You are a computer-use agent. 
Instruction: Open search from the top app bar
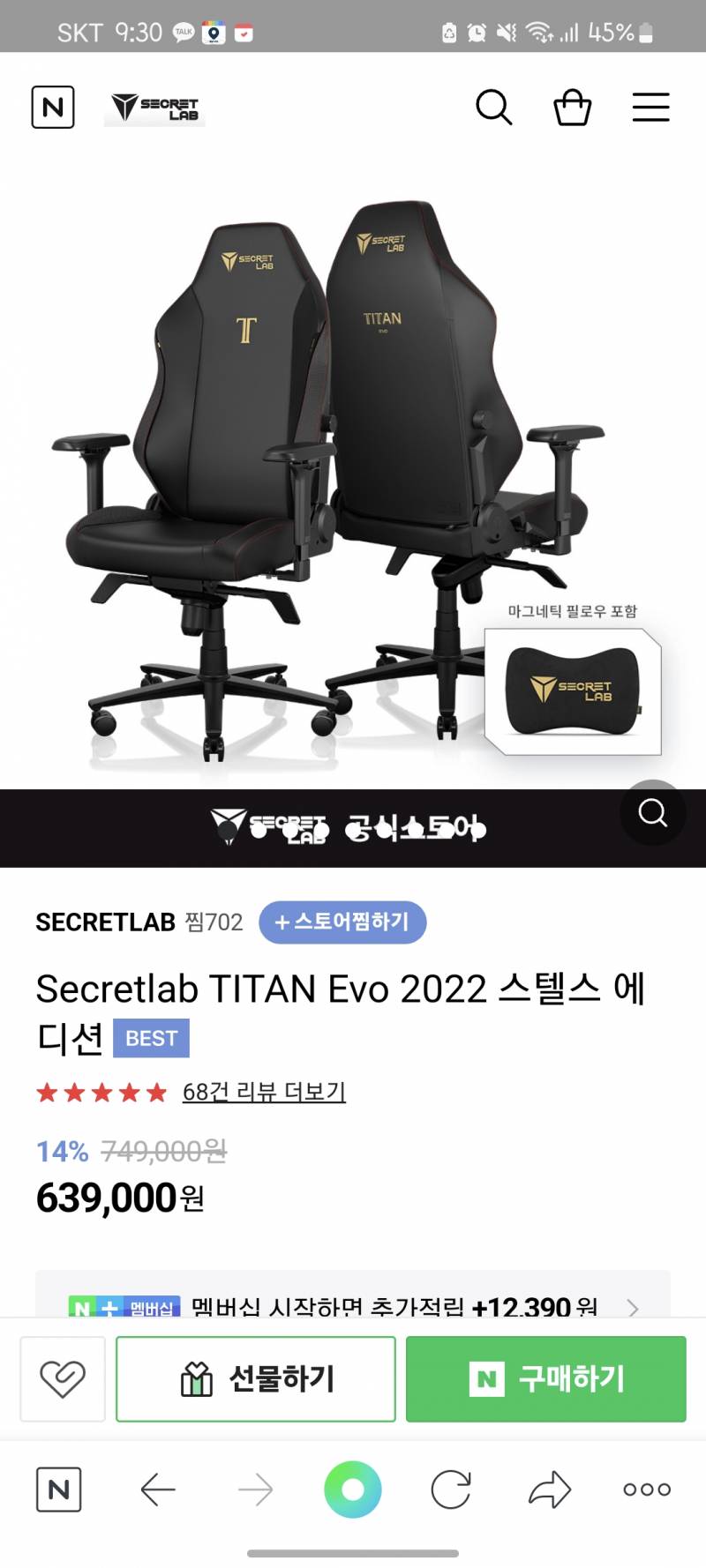point(494,108)
